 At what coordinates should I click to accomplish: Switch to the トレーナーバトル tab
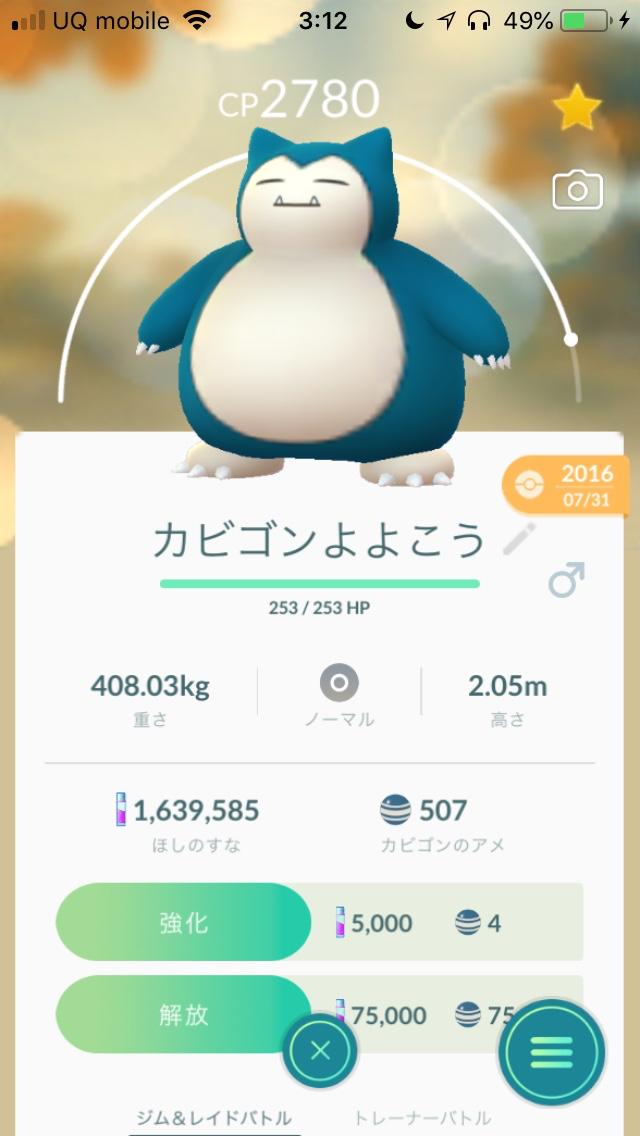pyautogui.click(x=422, y=1118)
